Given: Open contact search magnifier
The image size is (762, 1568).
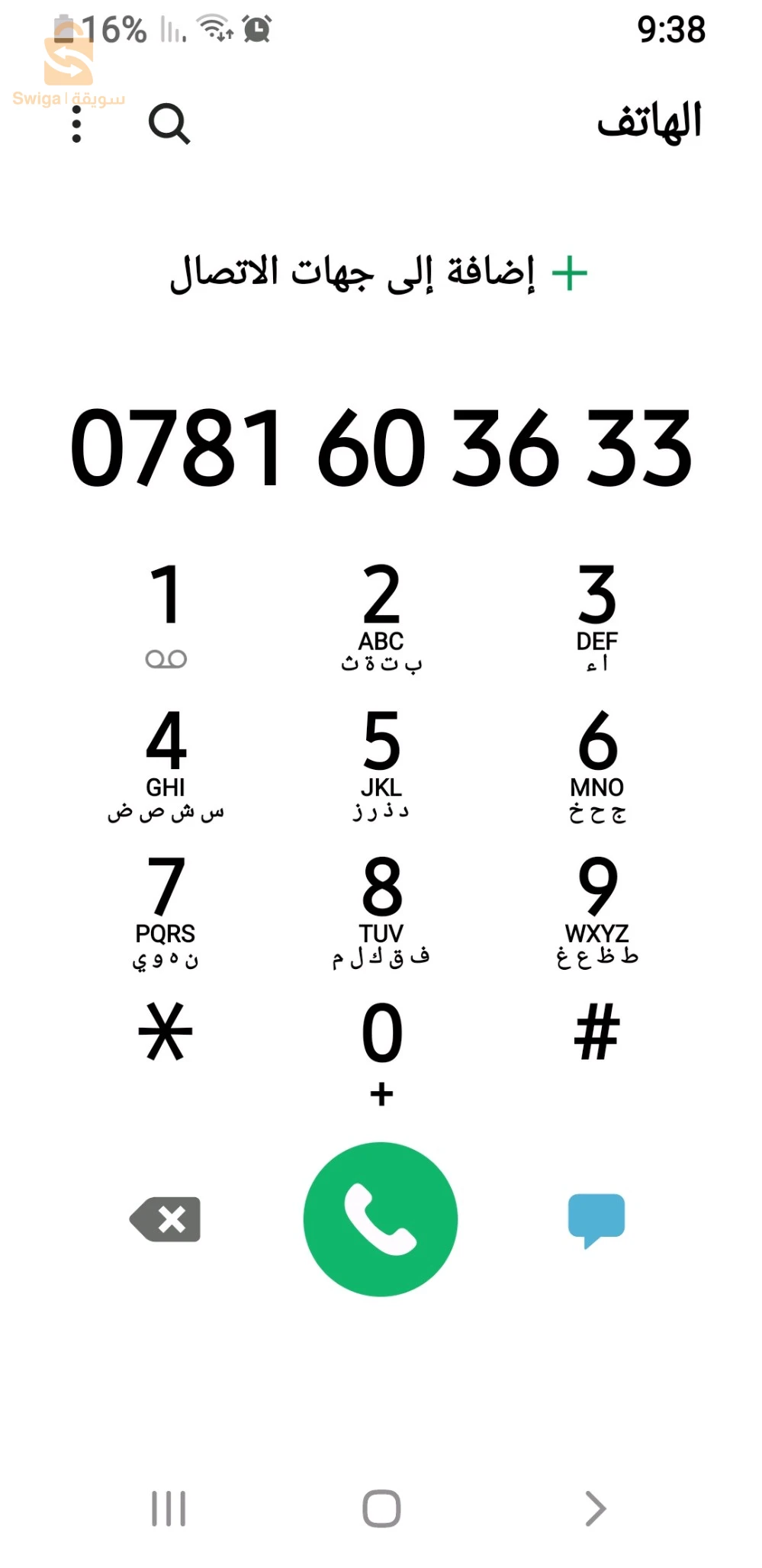Looking at the screenshot, I should tap(169, 124).
